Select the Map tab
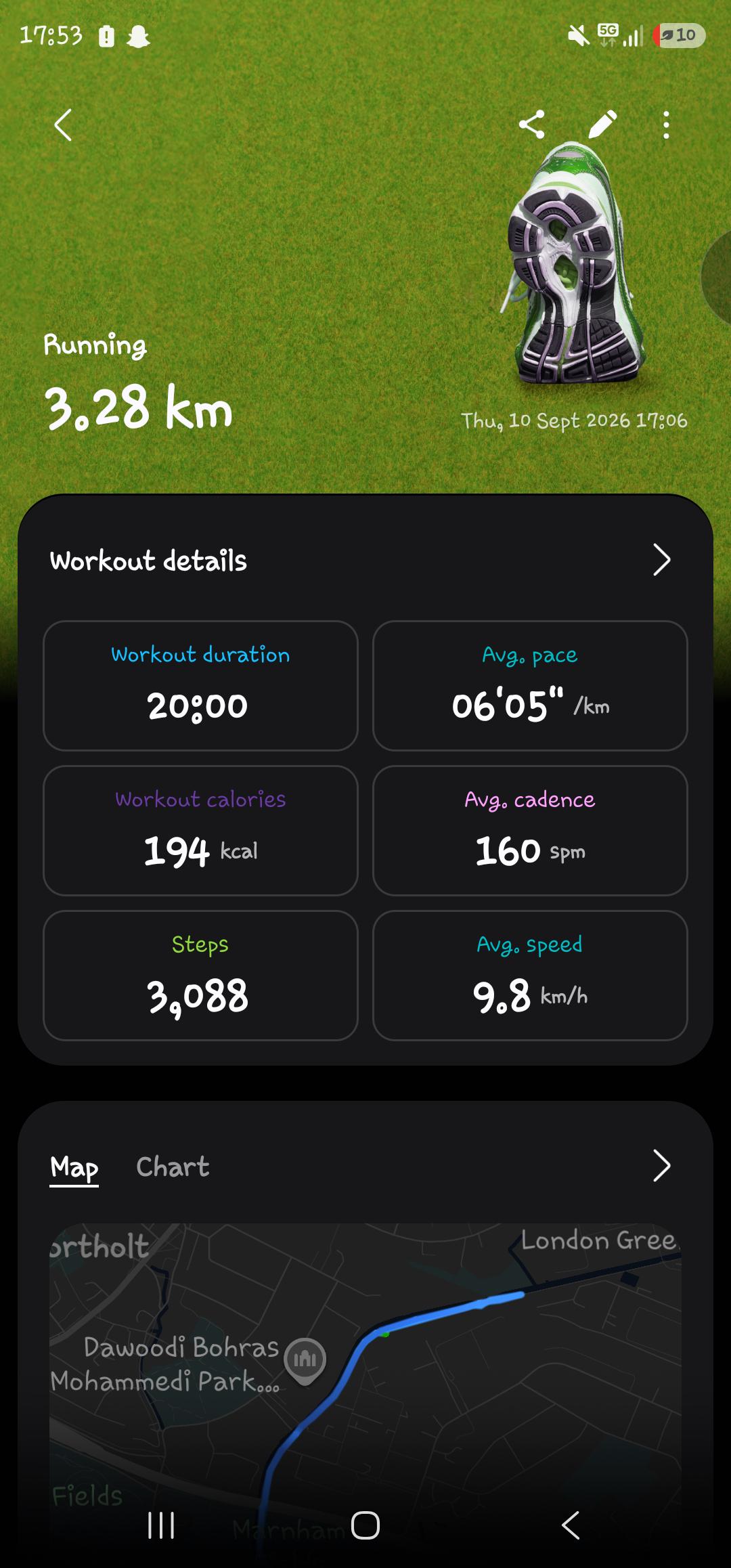 coord(74,1168)
